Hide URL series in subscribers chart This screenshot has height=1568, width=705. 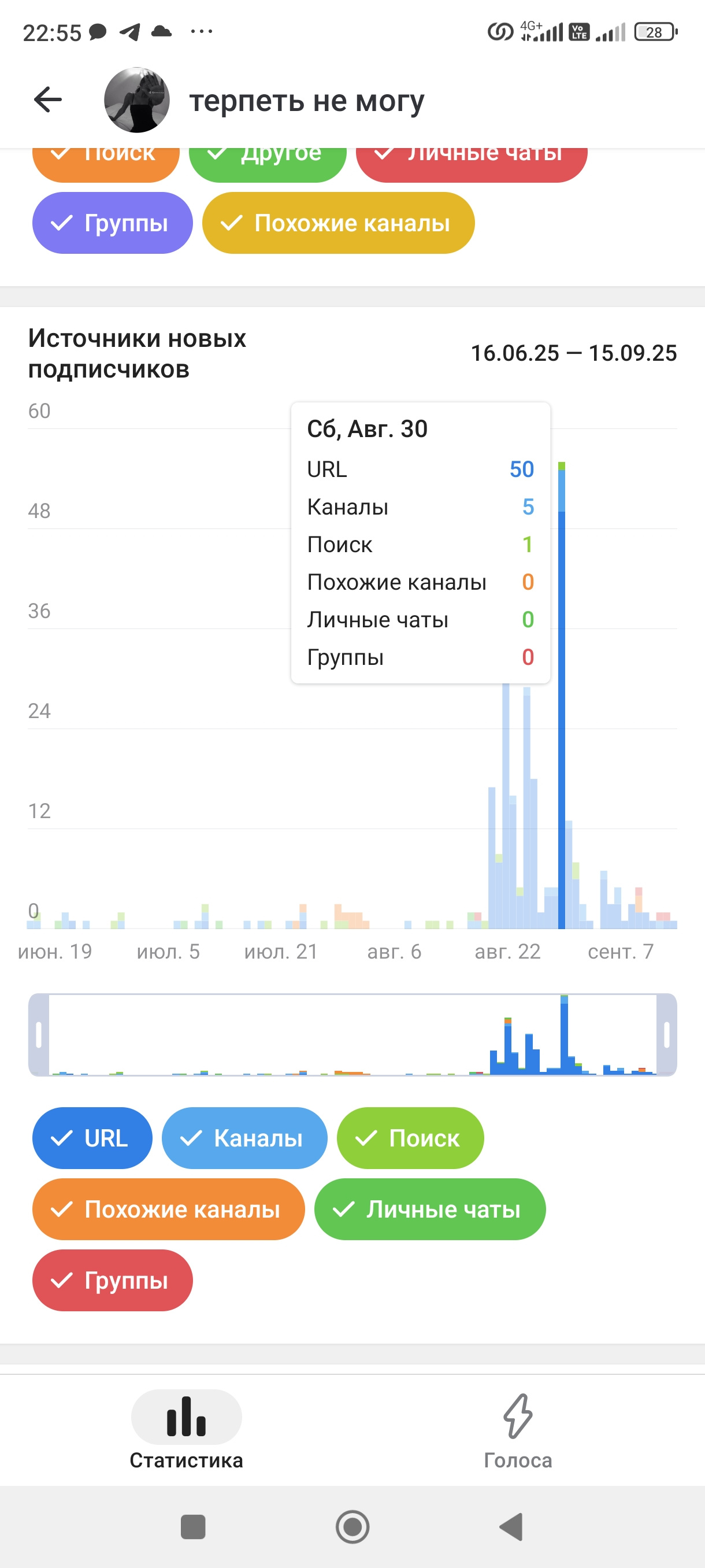coord(92,1138)
